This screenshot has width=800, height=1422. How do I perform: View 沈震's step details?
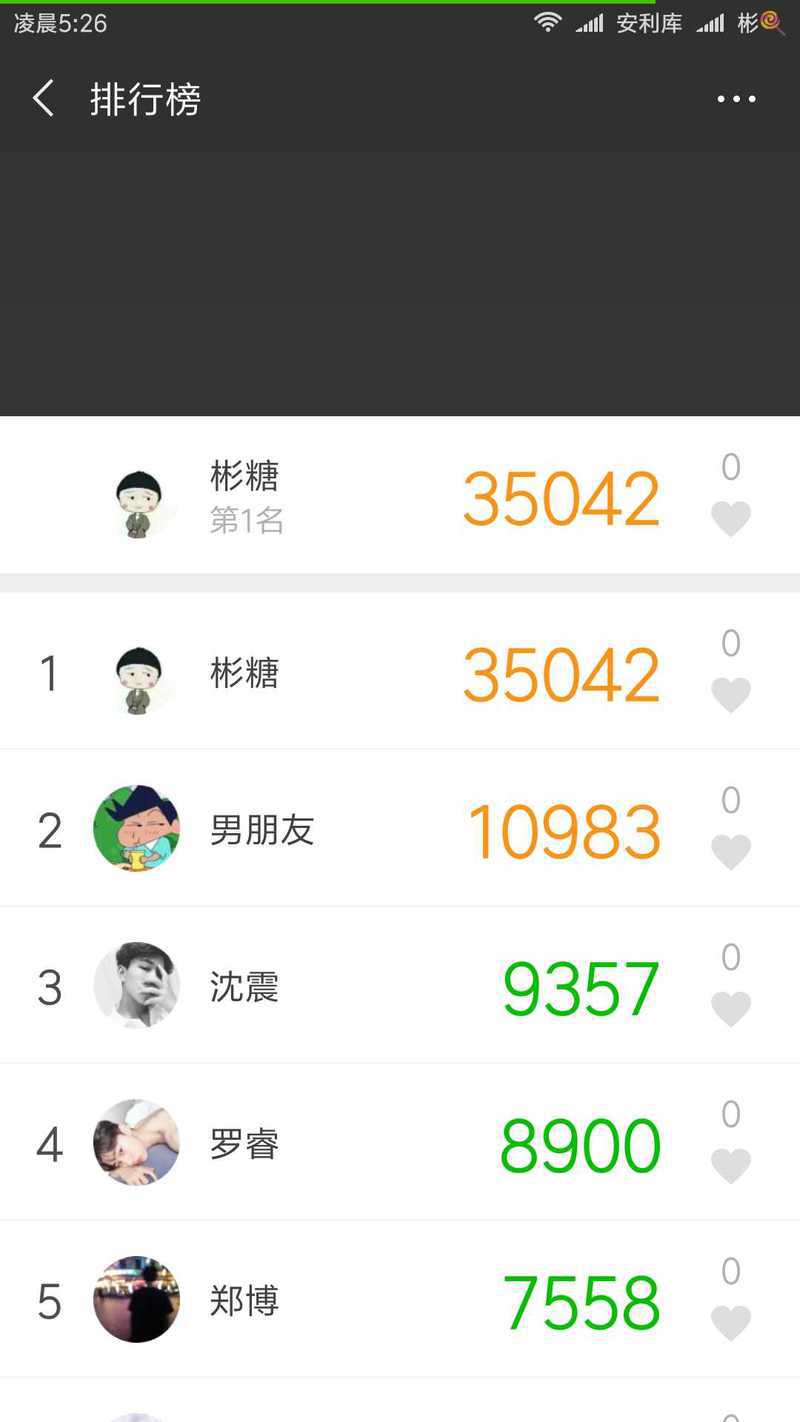click(x=400, y=986)
